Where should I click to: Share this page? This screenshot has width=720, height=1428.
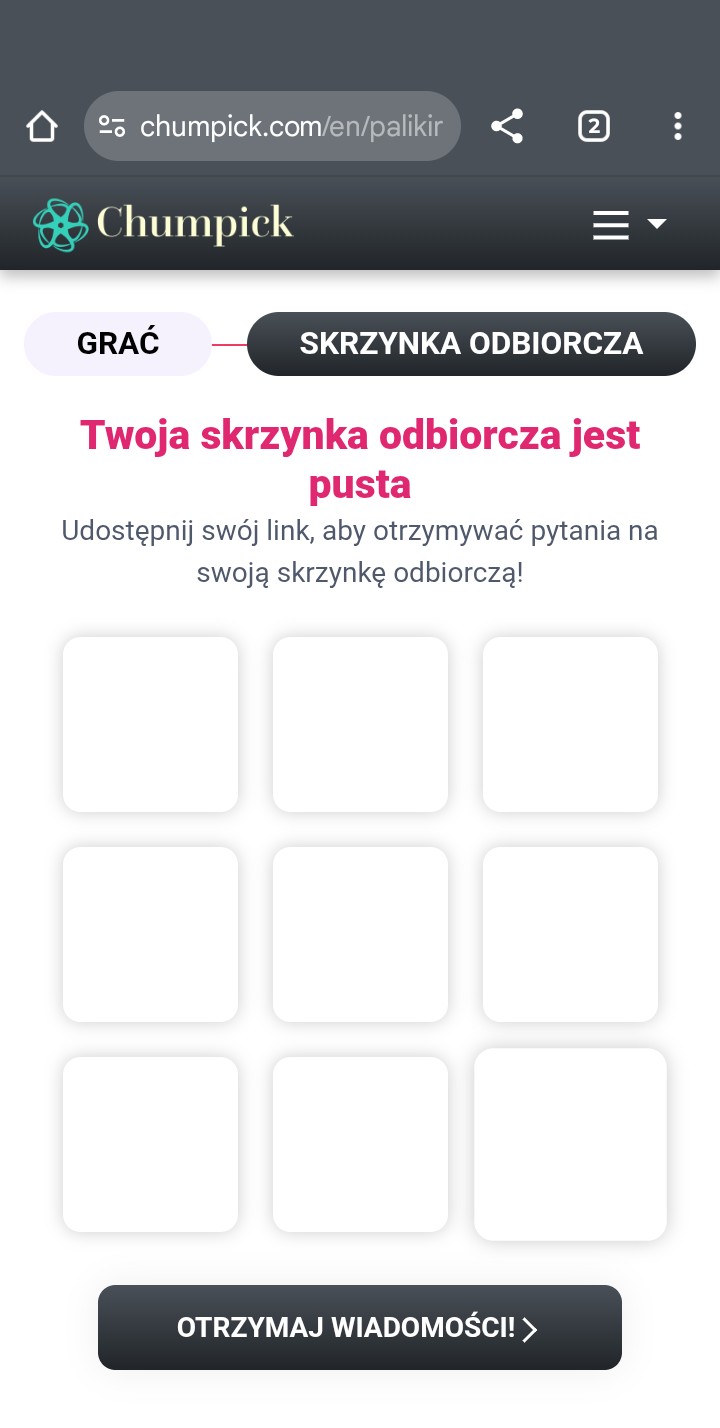click(507, 127)
